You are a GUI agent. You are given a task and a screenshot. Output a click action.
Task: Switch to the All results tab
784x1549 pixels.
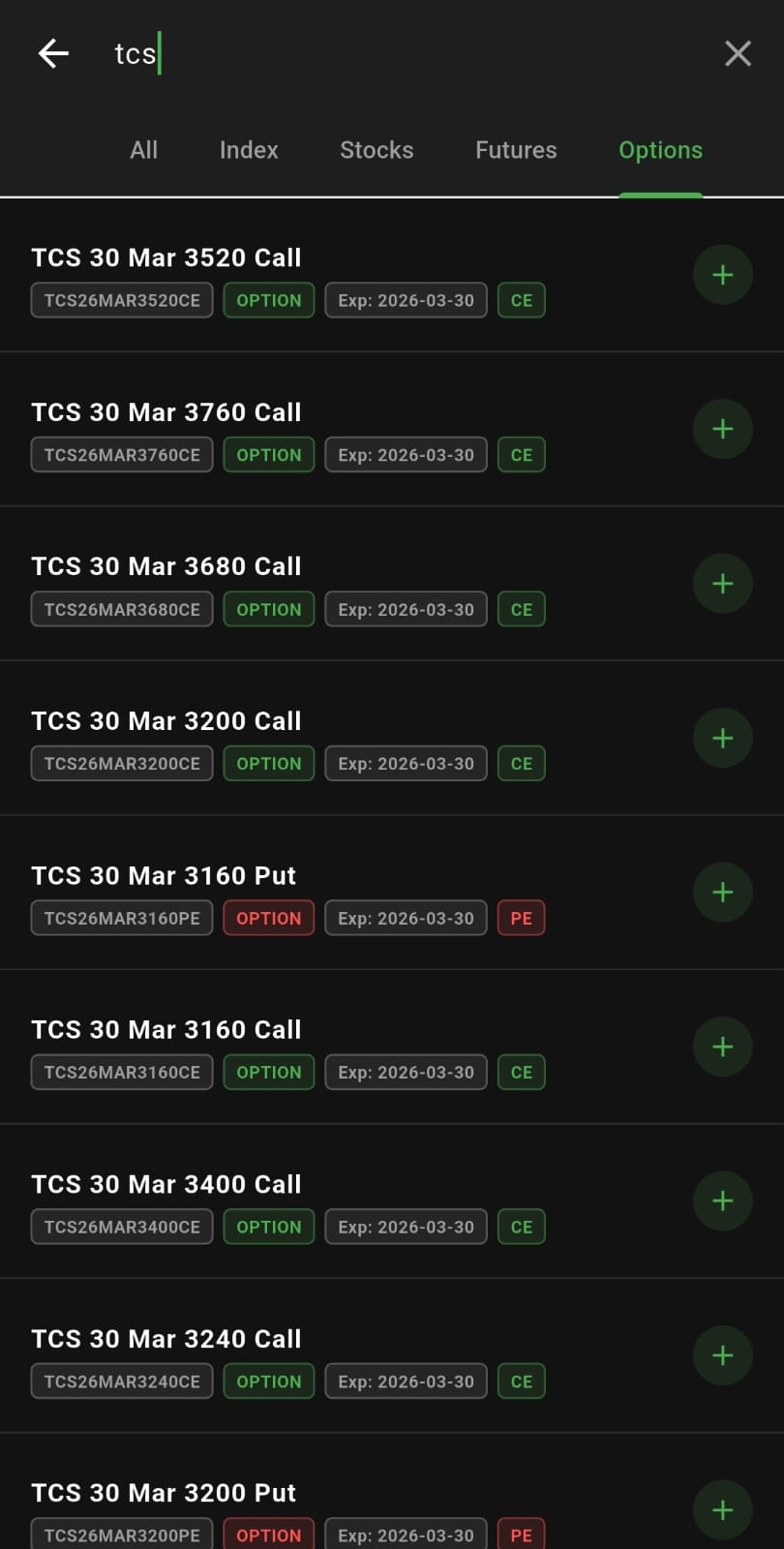(x=143, y=150)
